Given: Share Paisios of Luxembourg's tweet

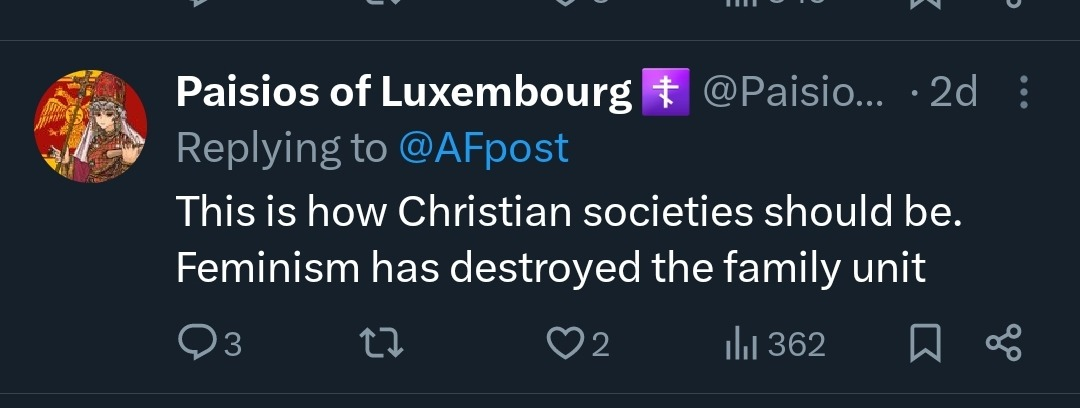Looking at the screenshot, I should (x=1004, y=343).
